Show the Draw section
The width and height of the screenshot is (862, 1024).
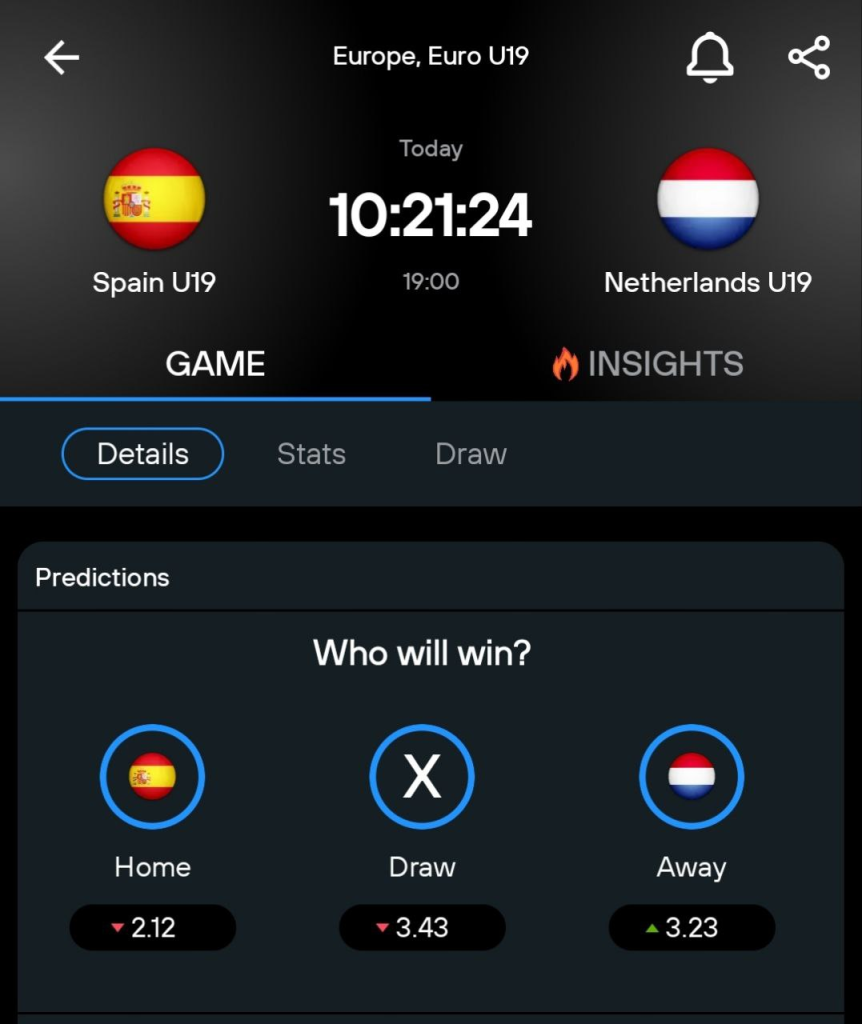(471, 454)
